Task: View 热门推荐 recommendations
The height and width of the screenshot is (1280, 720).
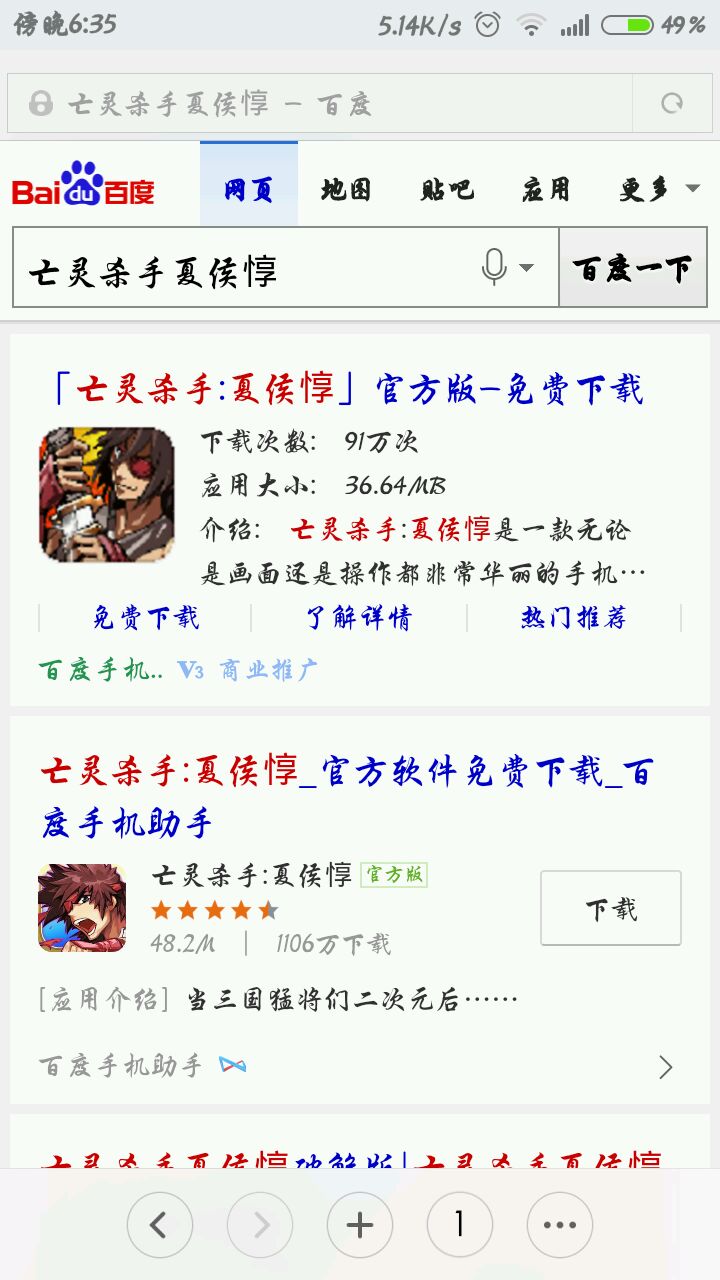Action: pos(574,618)
